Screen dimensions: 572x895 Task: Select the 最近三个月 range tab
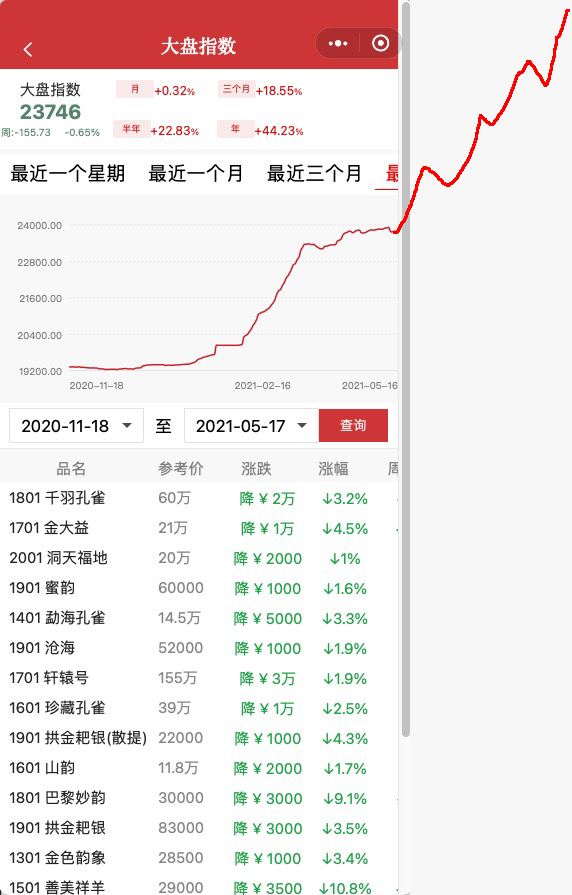(314, 174)
